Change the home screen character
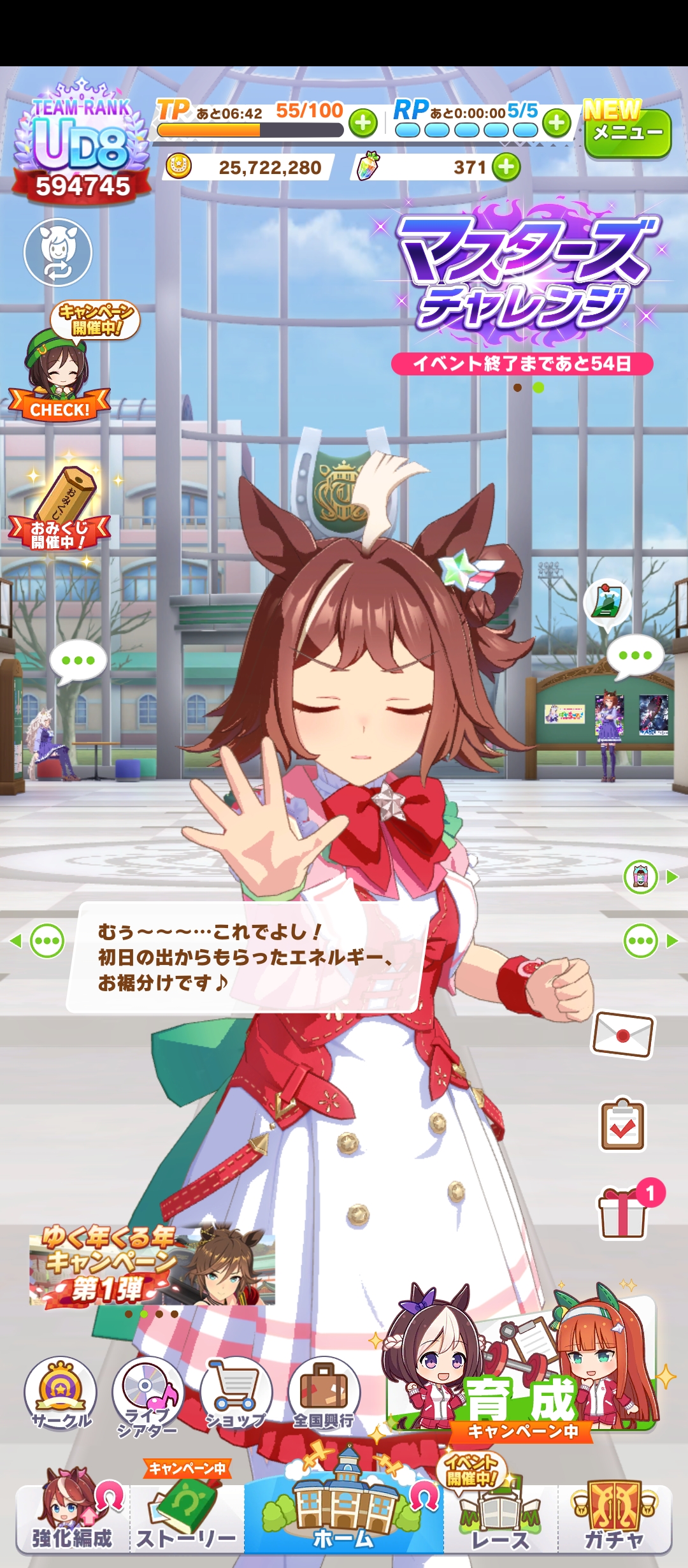Screen dimensions: 688x1568 [58, 252]
